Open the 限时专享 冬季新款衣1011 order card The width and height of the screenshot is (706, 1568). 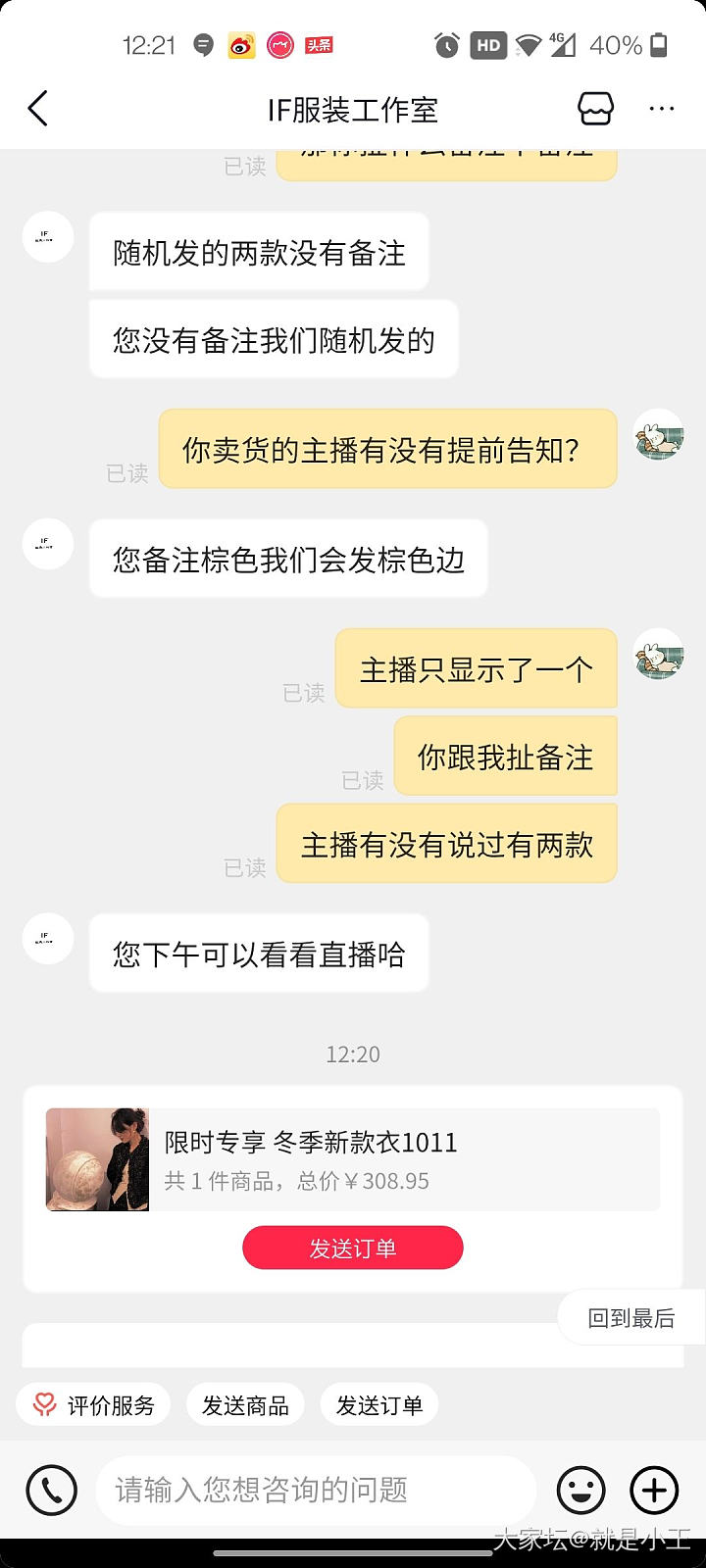coord(353,1160)
